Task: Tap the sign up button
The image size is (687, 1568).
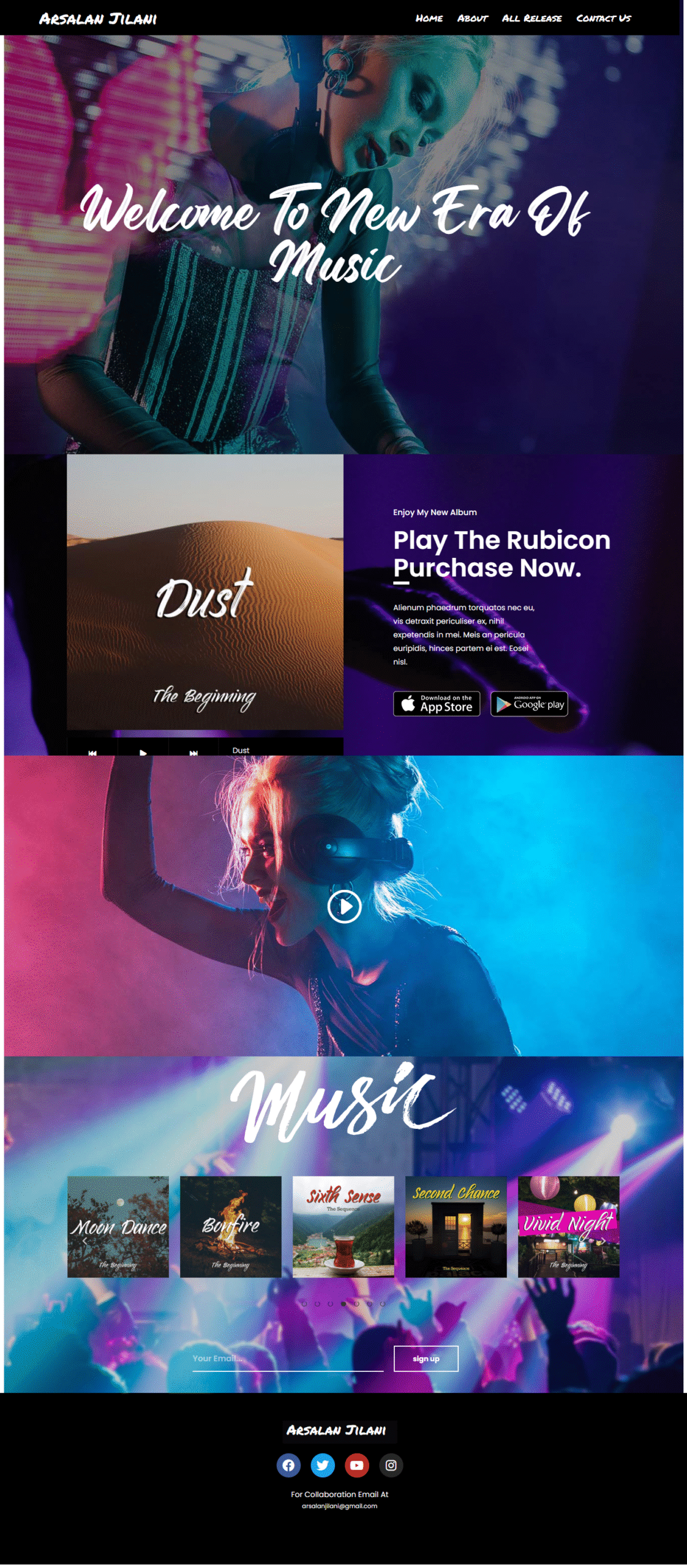Action: [x=426, y=1359]
